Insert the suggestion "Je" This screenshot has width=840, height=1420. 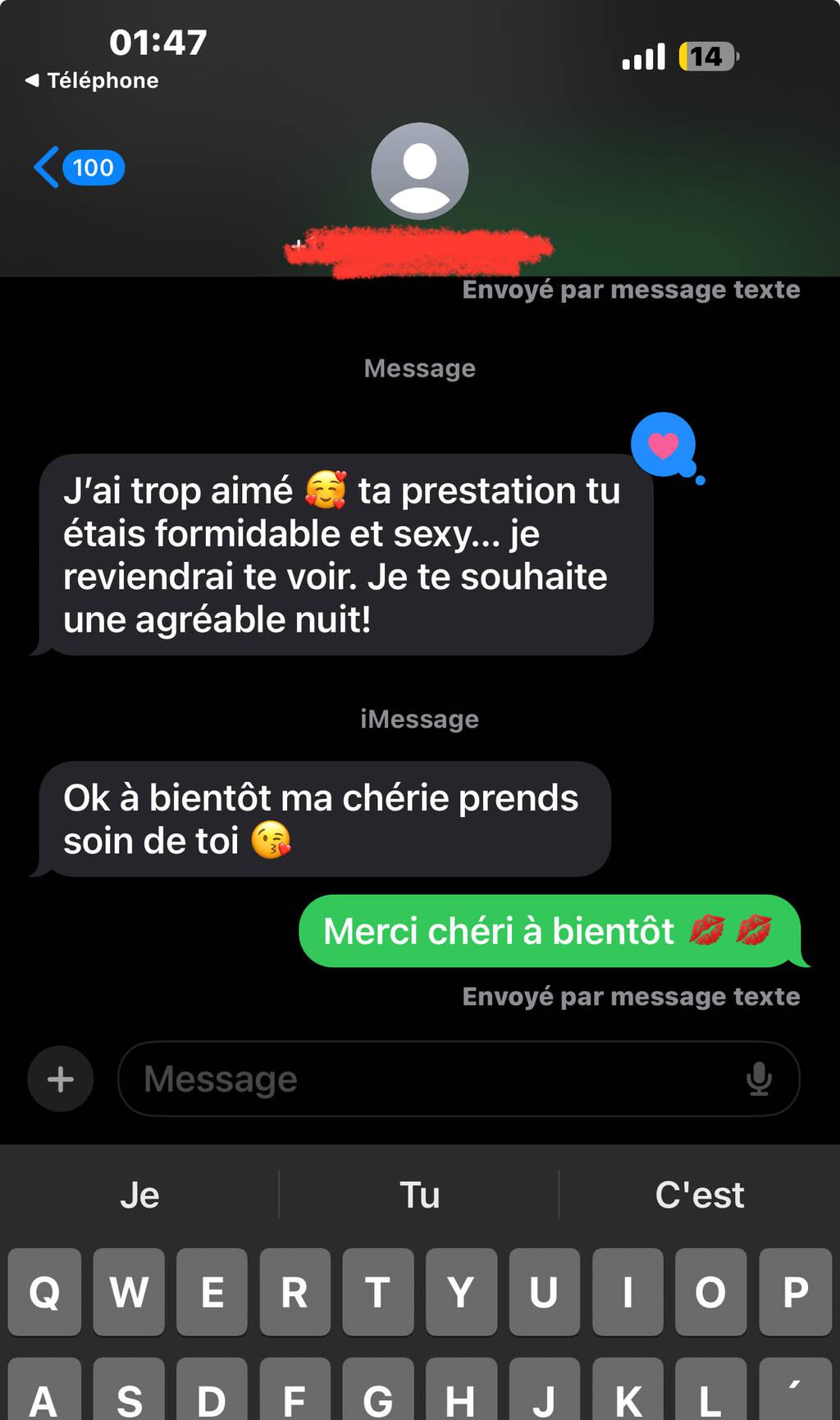[x=139, y=1194]
